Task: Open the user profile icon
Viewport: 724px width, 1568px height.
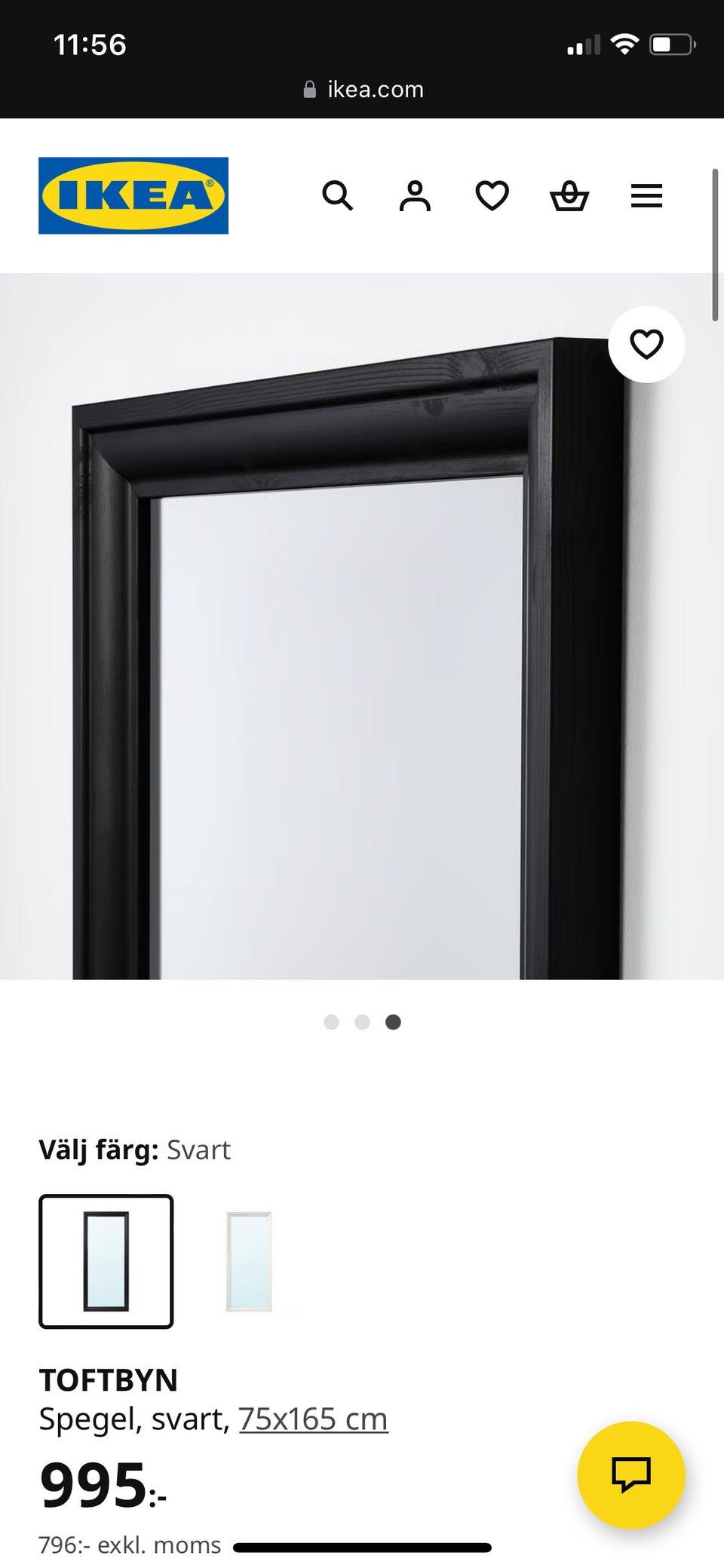Action: 415,196
